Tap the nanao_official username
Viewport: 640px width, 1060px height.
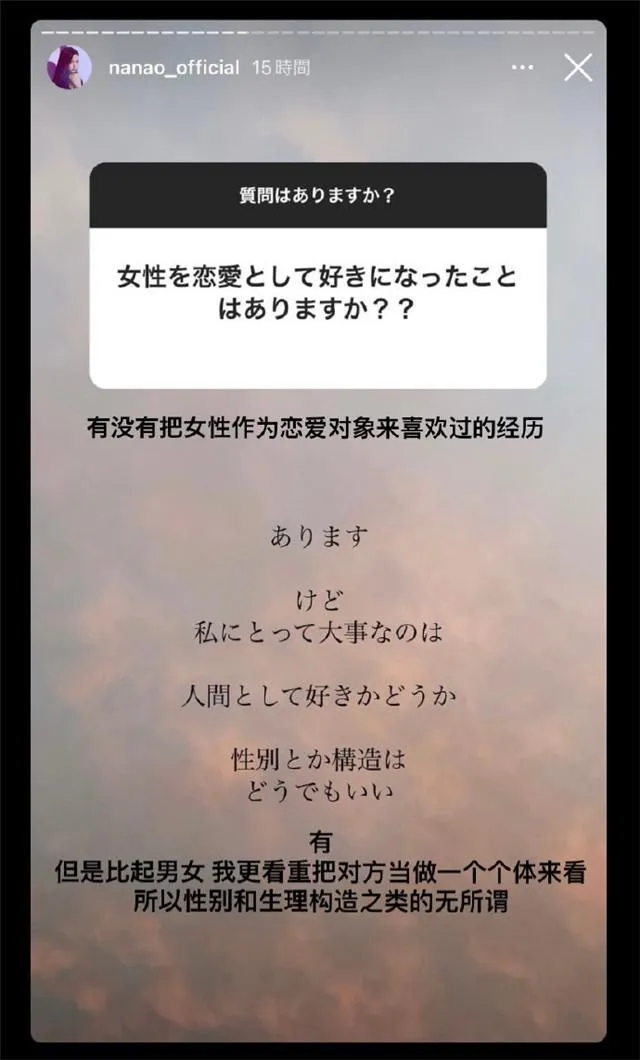coord(173,68)
